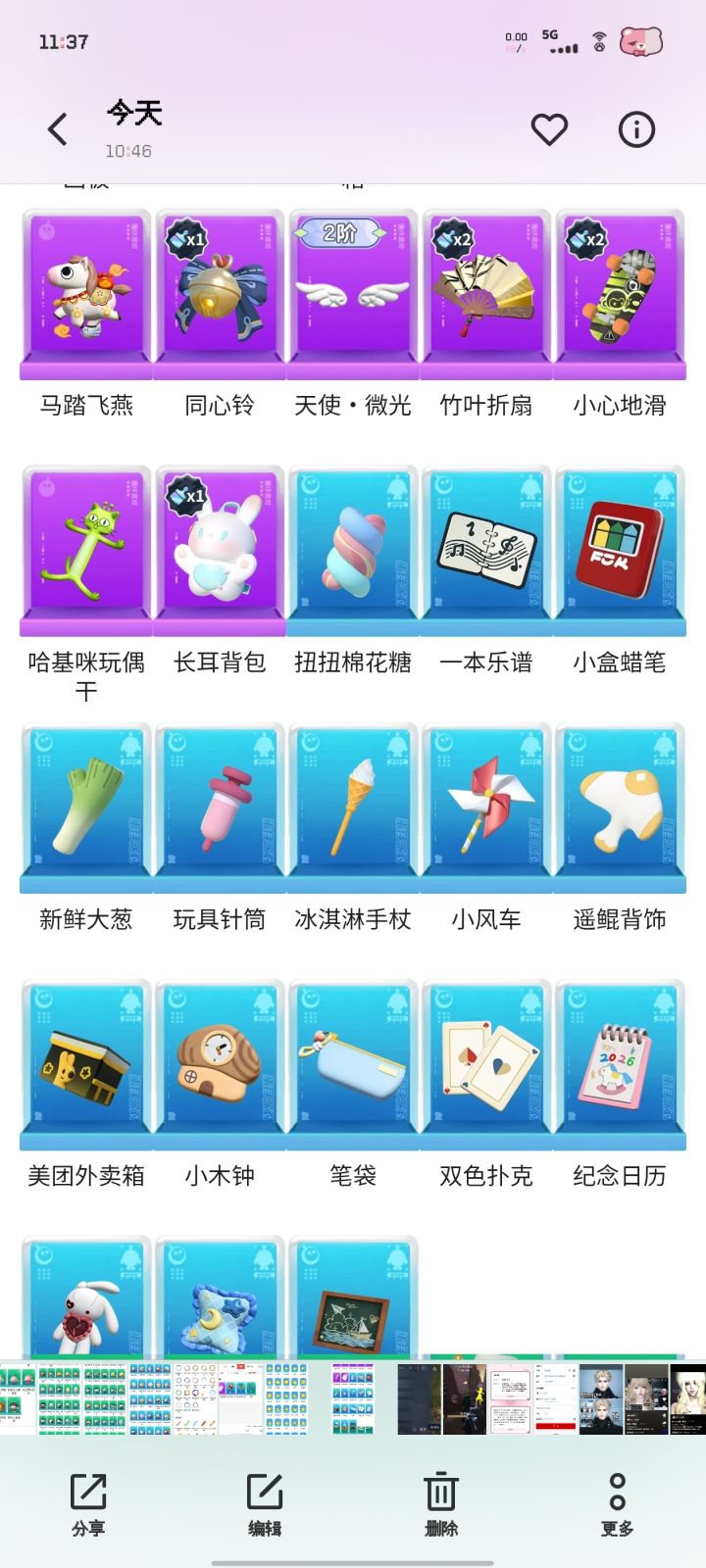
Task: Toggle the heart favorite icon
Action: click(549, 128)
